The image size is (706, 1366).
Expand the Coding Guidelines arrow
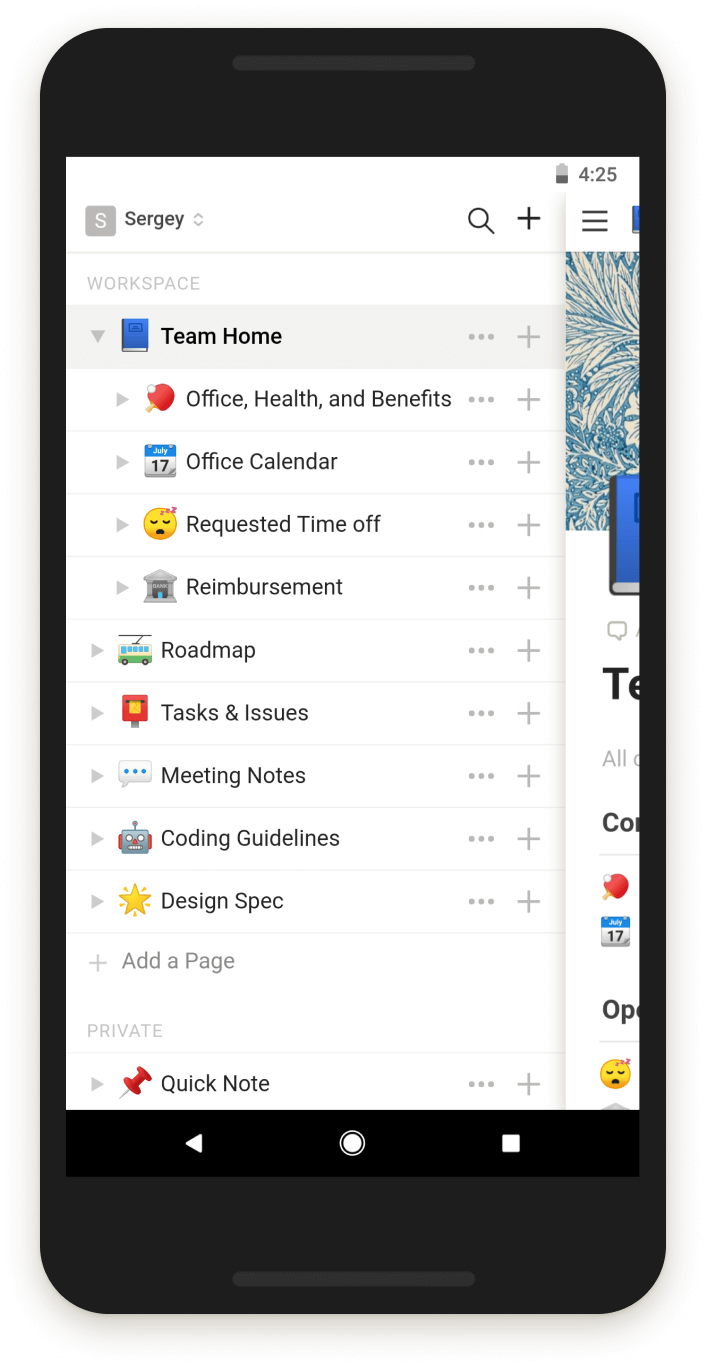coord(98,838)
